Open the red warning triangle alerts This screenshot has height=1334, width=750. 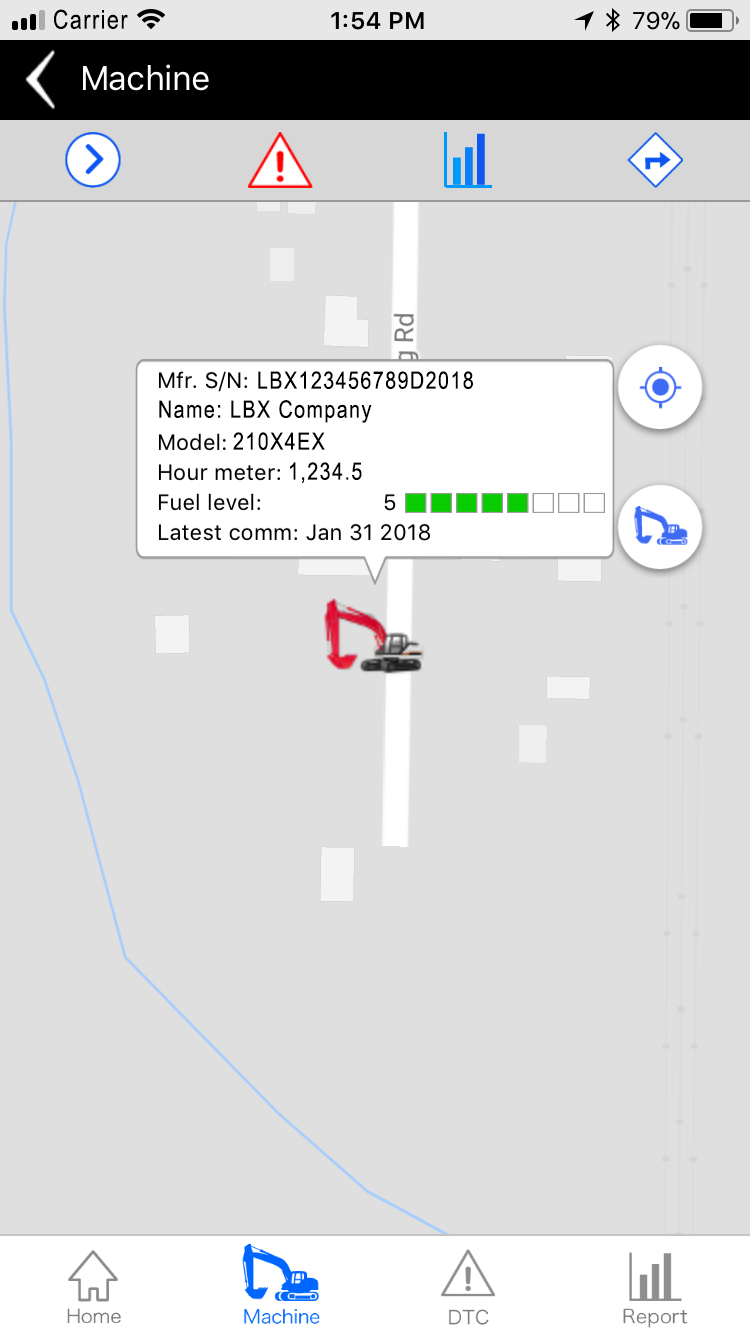coord(280,161)
